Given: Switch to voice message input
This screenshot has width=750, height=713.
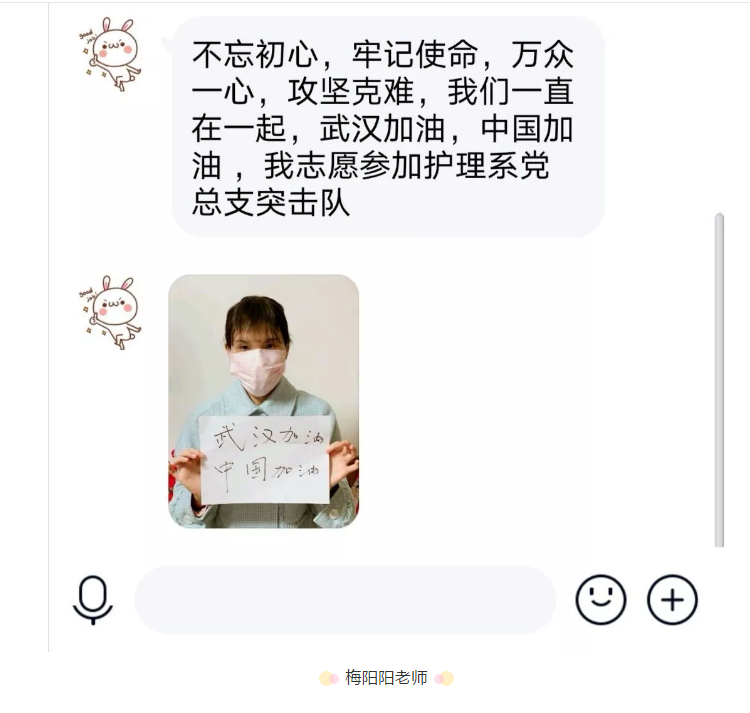Looking at the screenshot, I should 93,600.
